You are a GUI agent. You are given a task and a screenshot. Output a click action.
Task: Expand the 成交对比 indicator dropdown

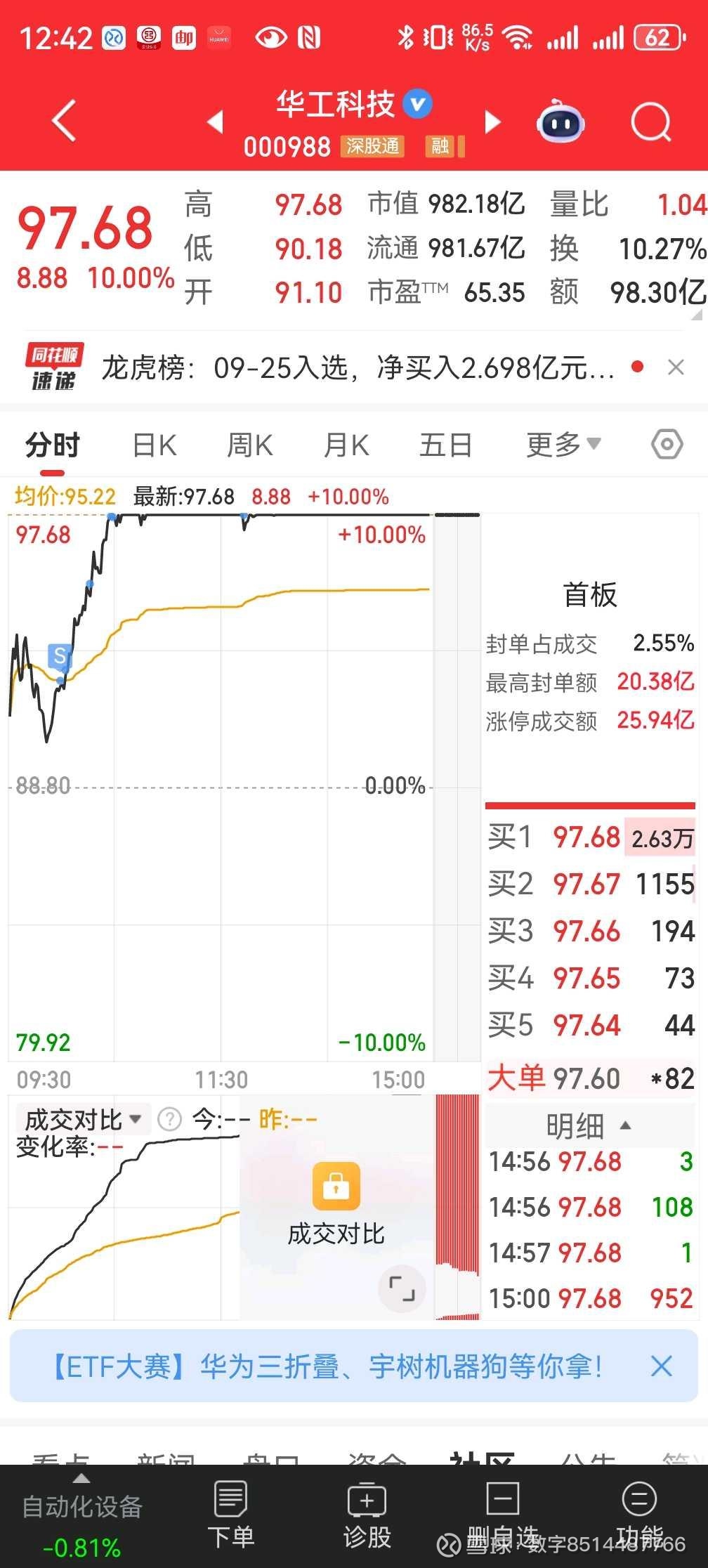pos(83,1119)
